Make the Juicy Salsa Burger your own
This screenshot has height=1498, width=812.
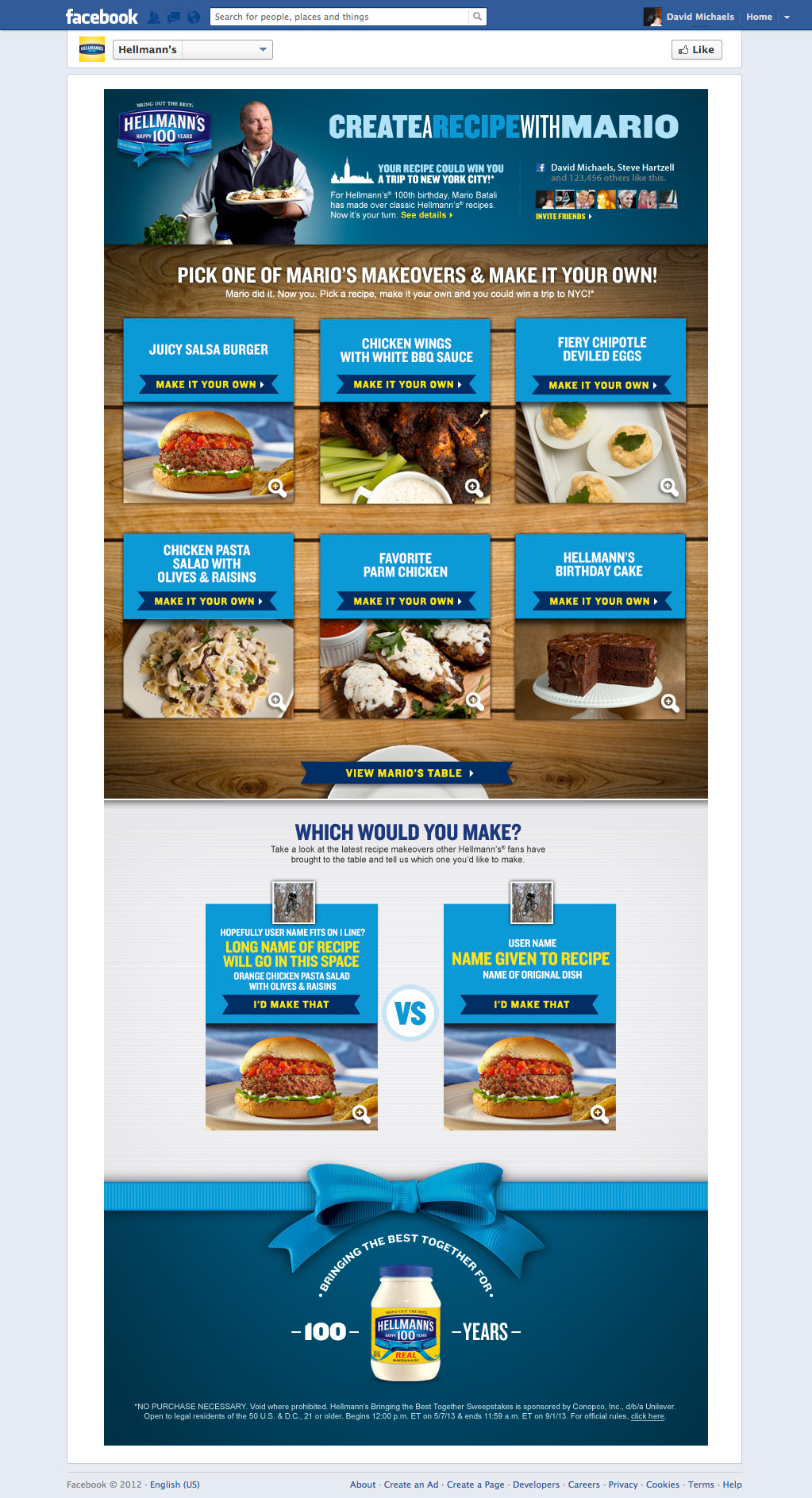[x=209, y=384]
